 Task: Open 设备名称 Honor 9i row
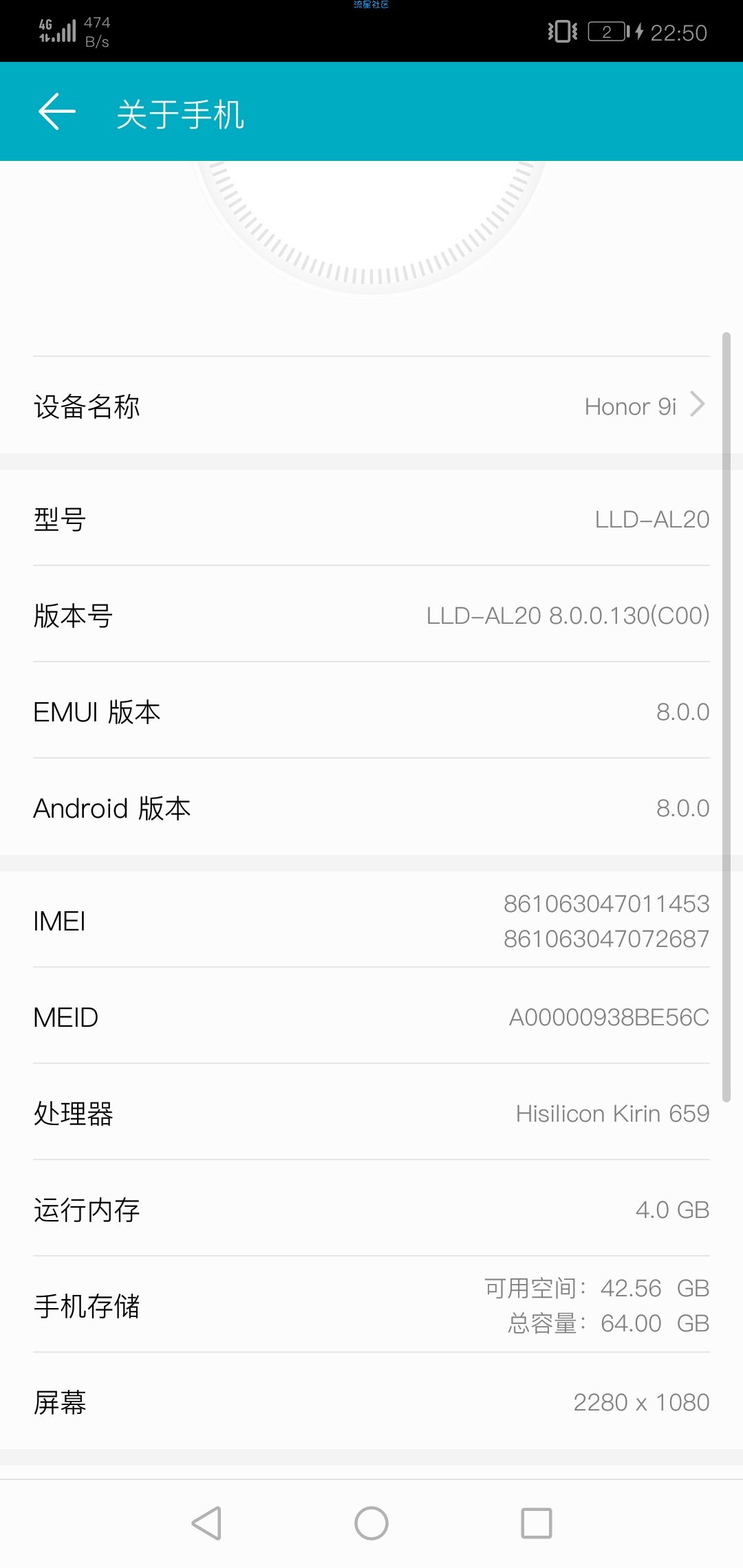(x=371, y=406)
